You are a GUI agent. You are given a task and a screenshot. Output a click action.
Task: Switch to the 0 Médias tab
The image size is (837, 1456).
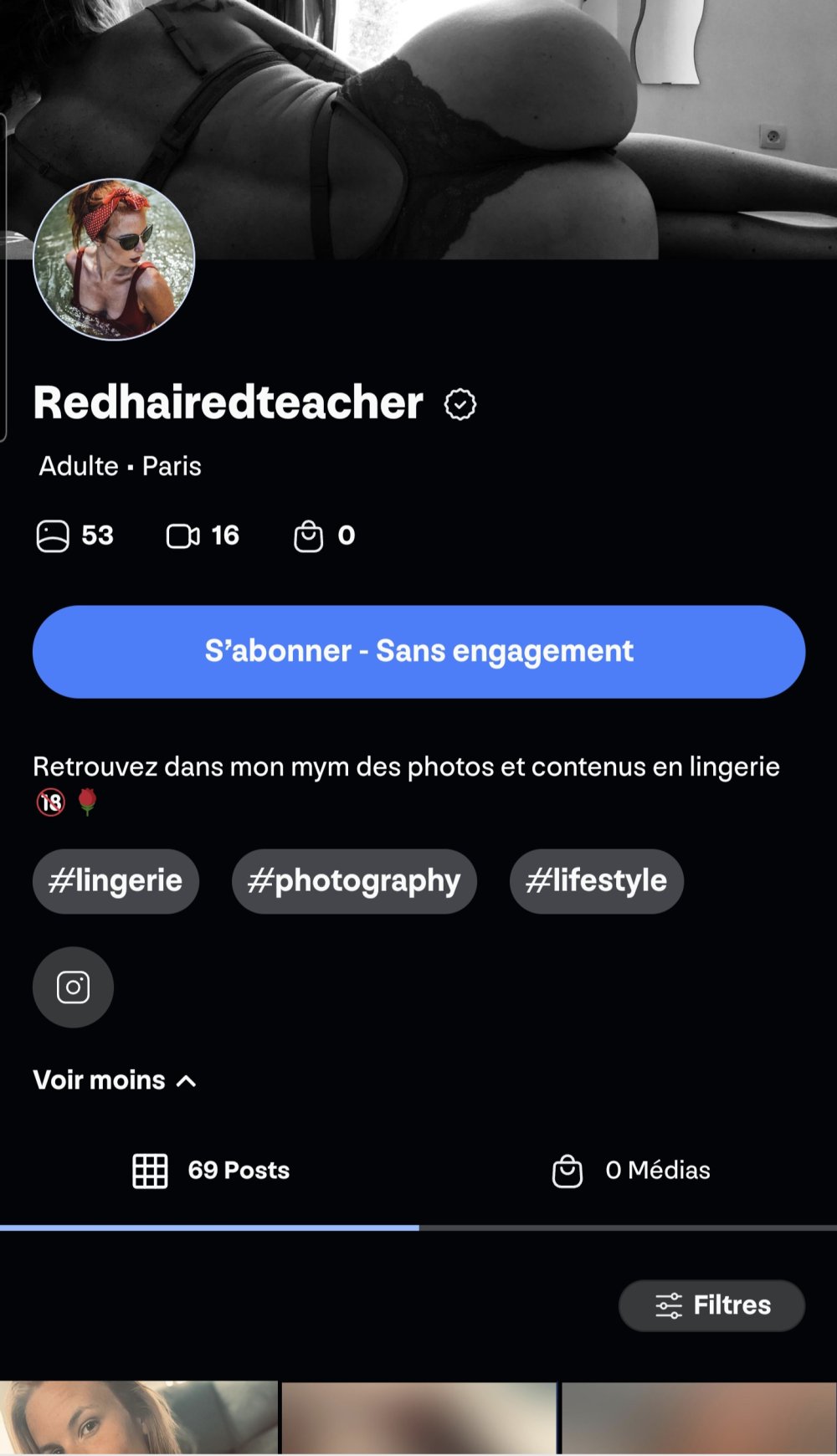(x=631, y=1171)
